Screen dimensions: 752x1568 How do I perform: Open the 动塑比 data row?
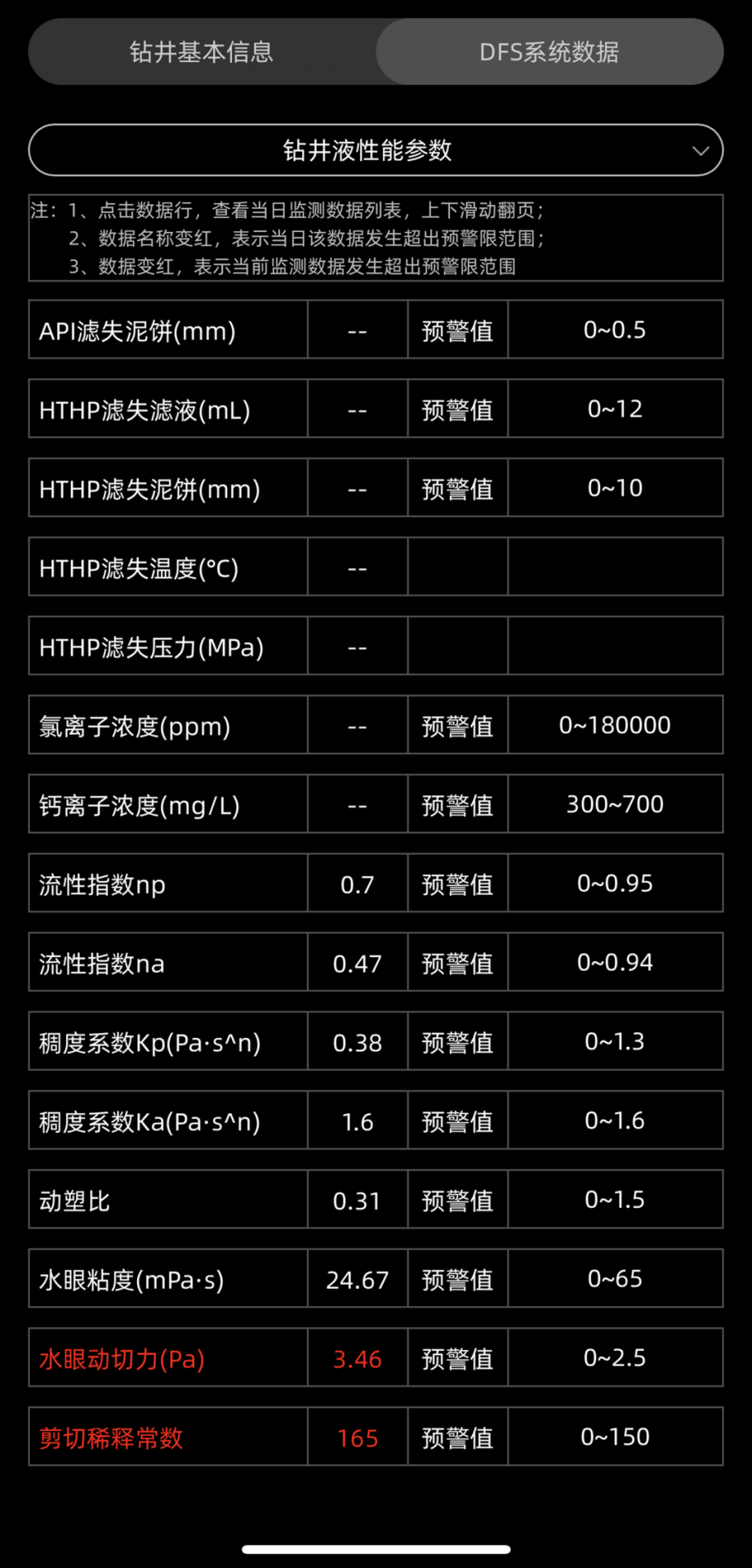376,1199
